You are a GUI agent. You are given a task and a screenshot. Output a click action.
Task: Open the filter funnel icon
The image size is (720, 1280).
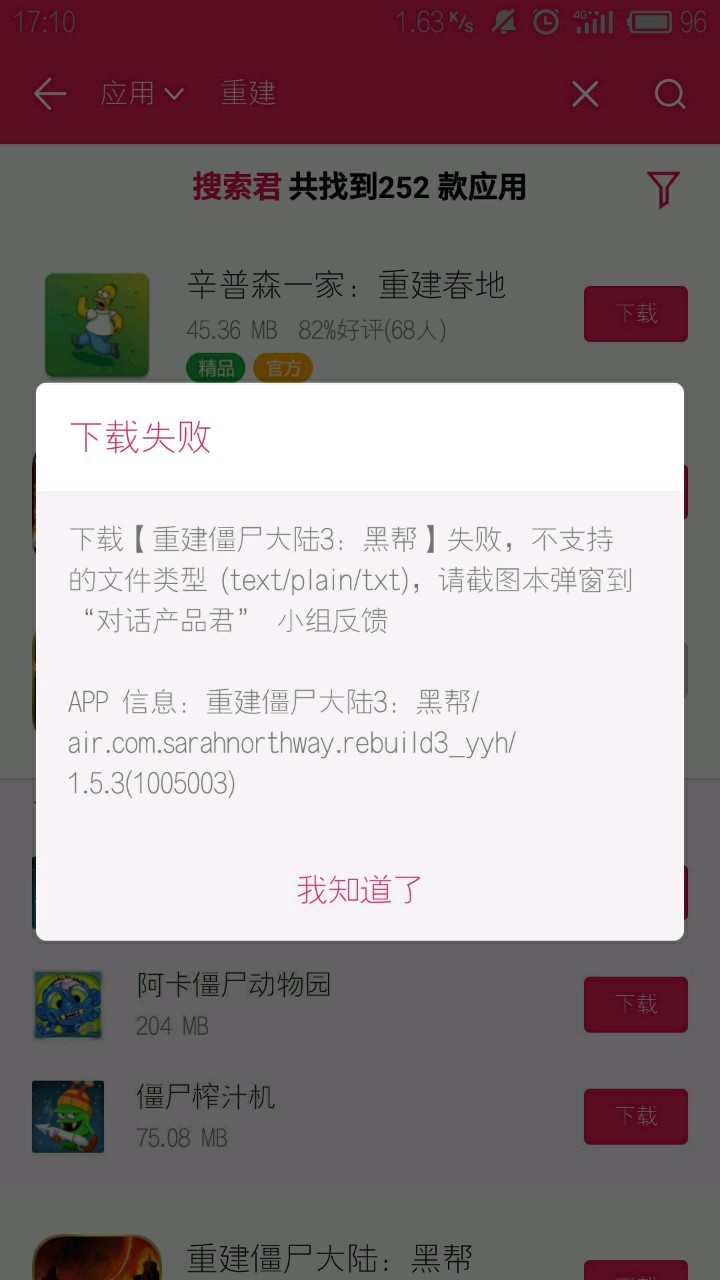coord(662,188)
